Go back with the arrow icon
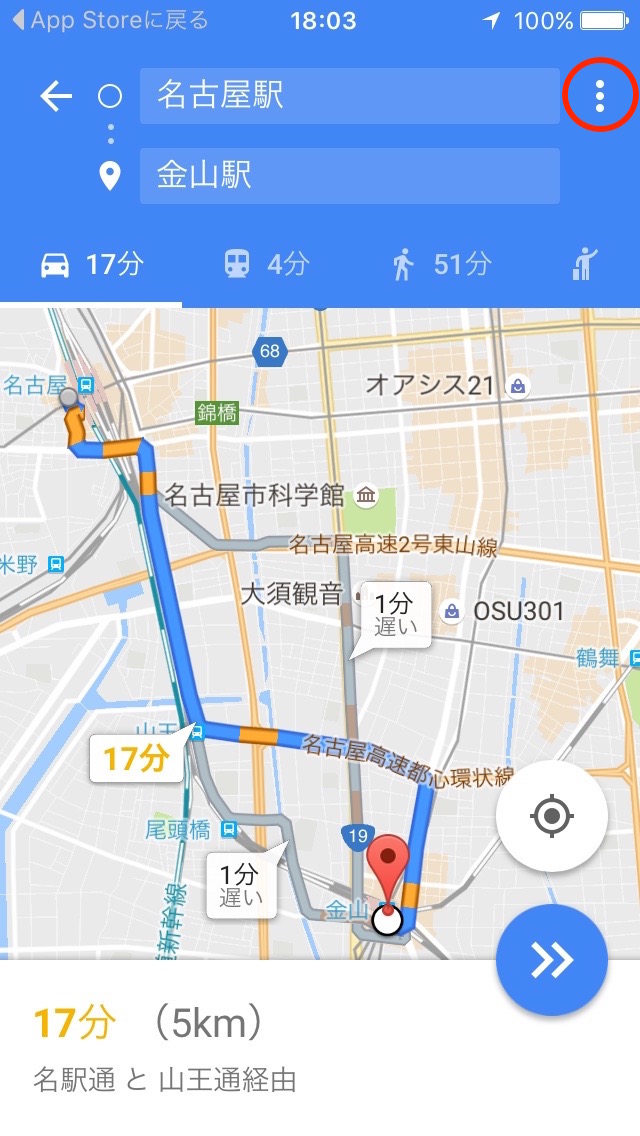 coord(56,96)
